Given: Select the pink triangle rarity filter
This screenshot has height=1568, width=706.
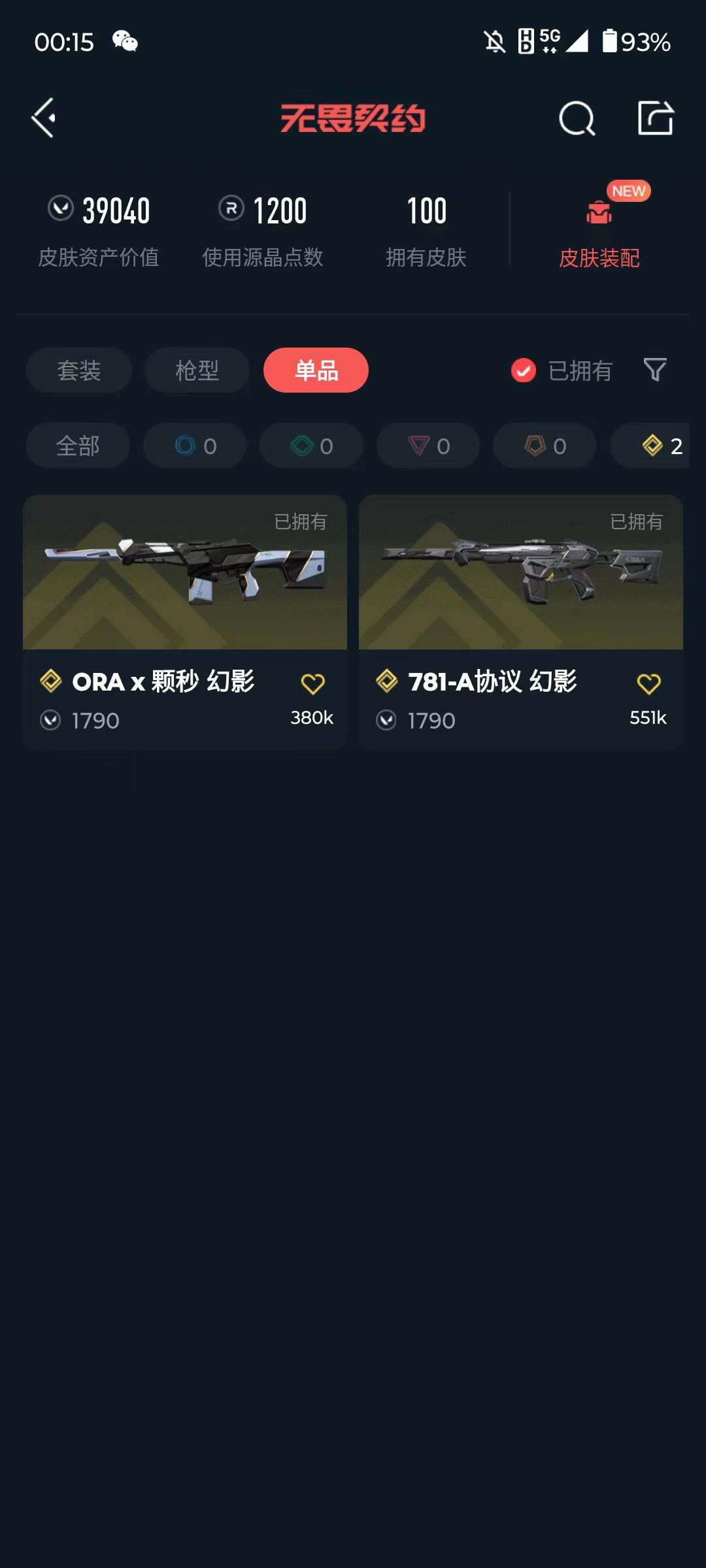Looking at the screenshot, I should coord(428,446).
